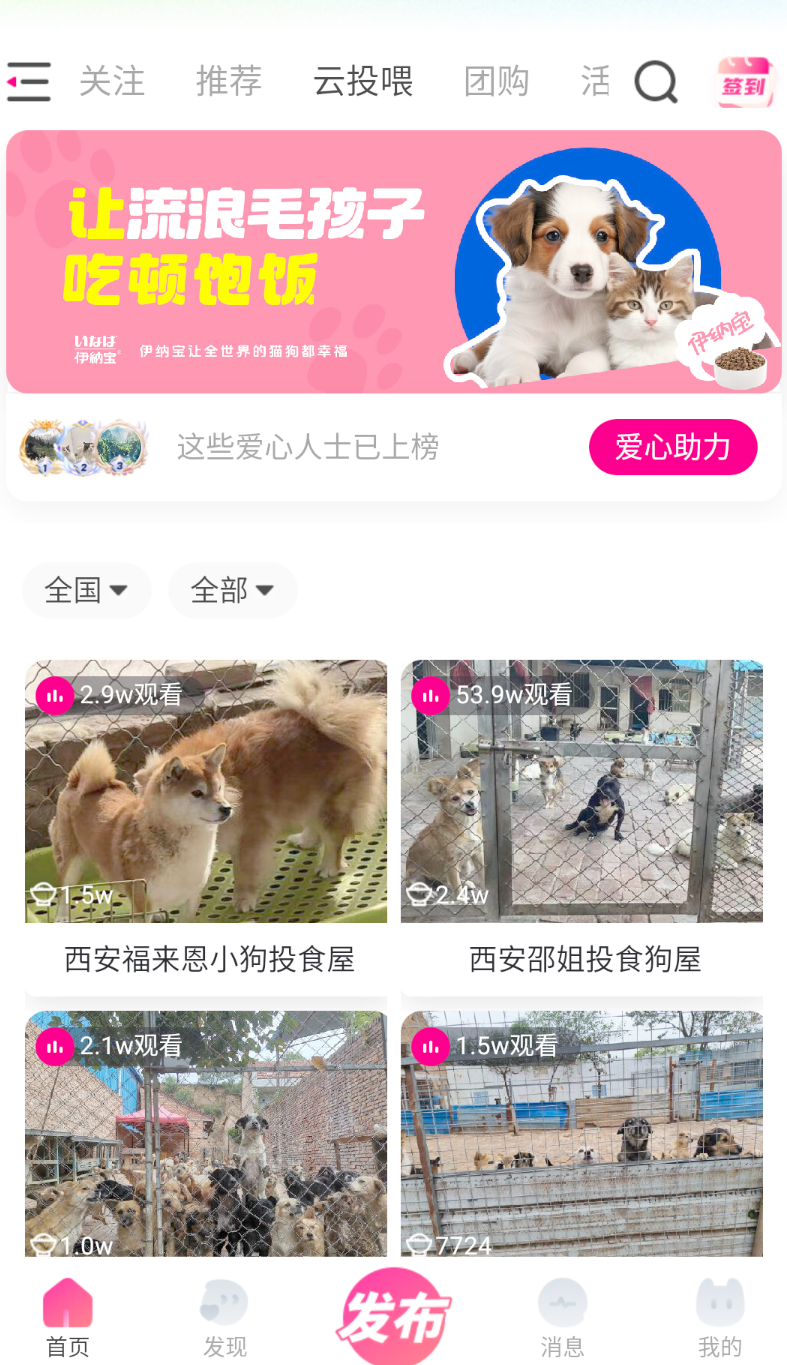Open the 消息 tab
The width and height of the screenshot is (787, 1365).
coord(562,1319)
